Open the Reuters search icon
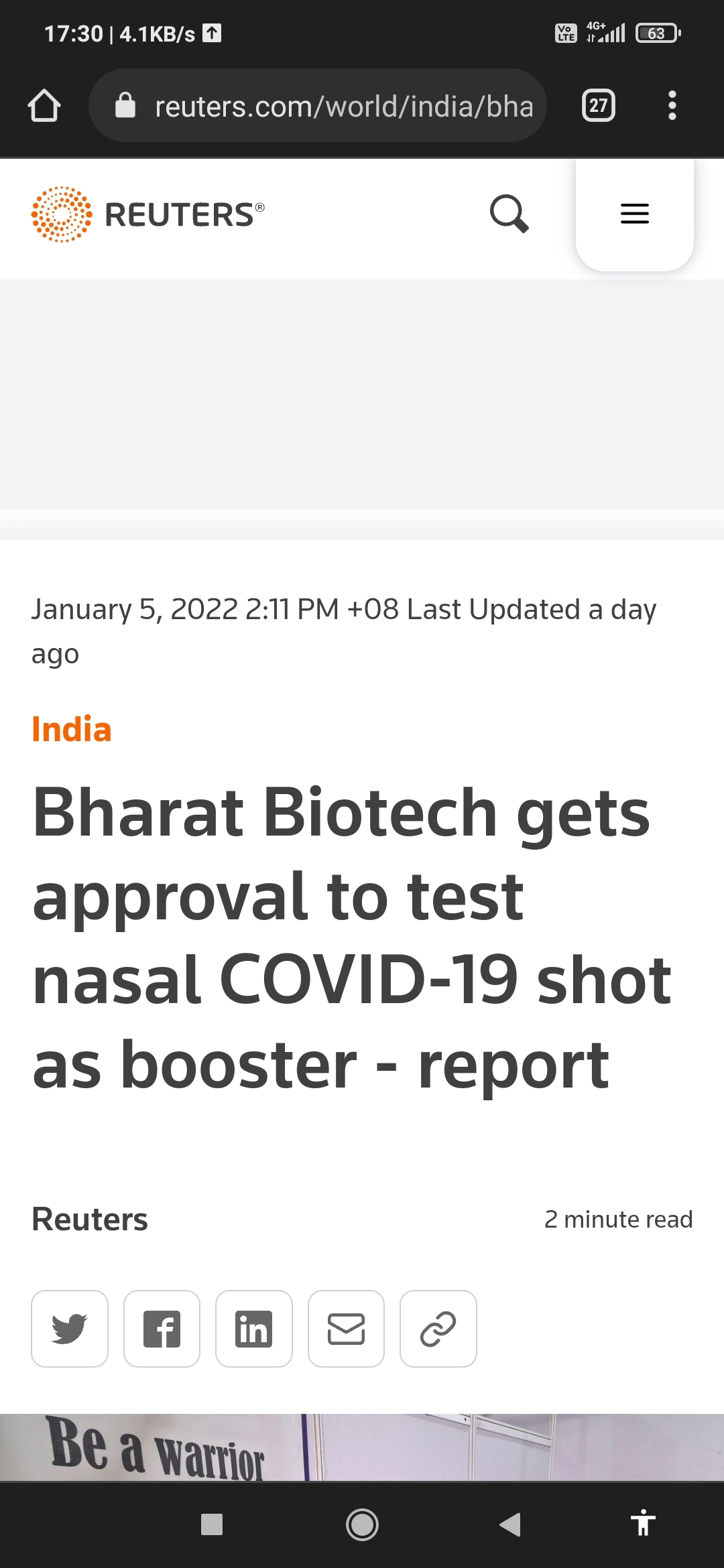The image size is (724, 1568). (x=509, y=214)
